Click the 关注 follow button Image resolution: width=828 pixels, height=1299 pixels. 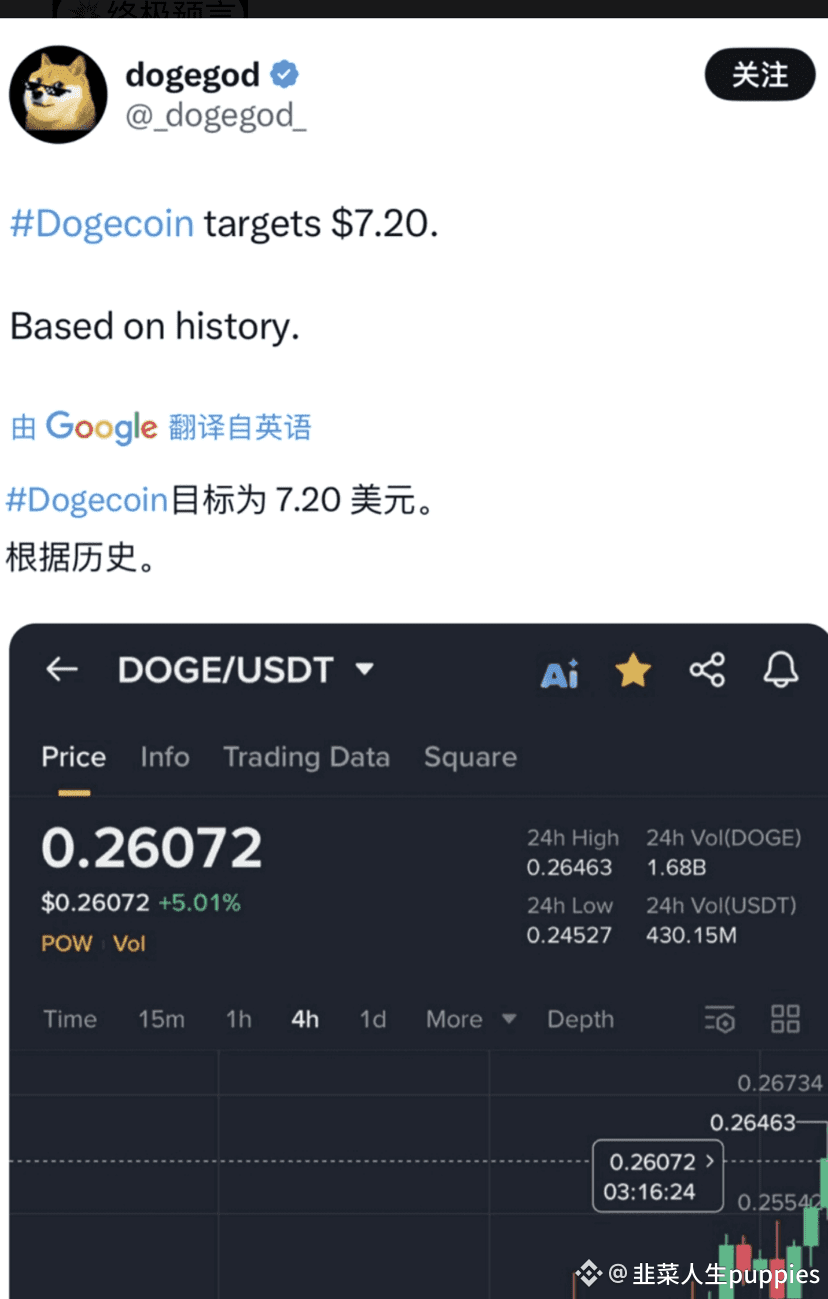click(760, 74)
